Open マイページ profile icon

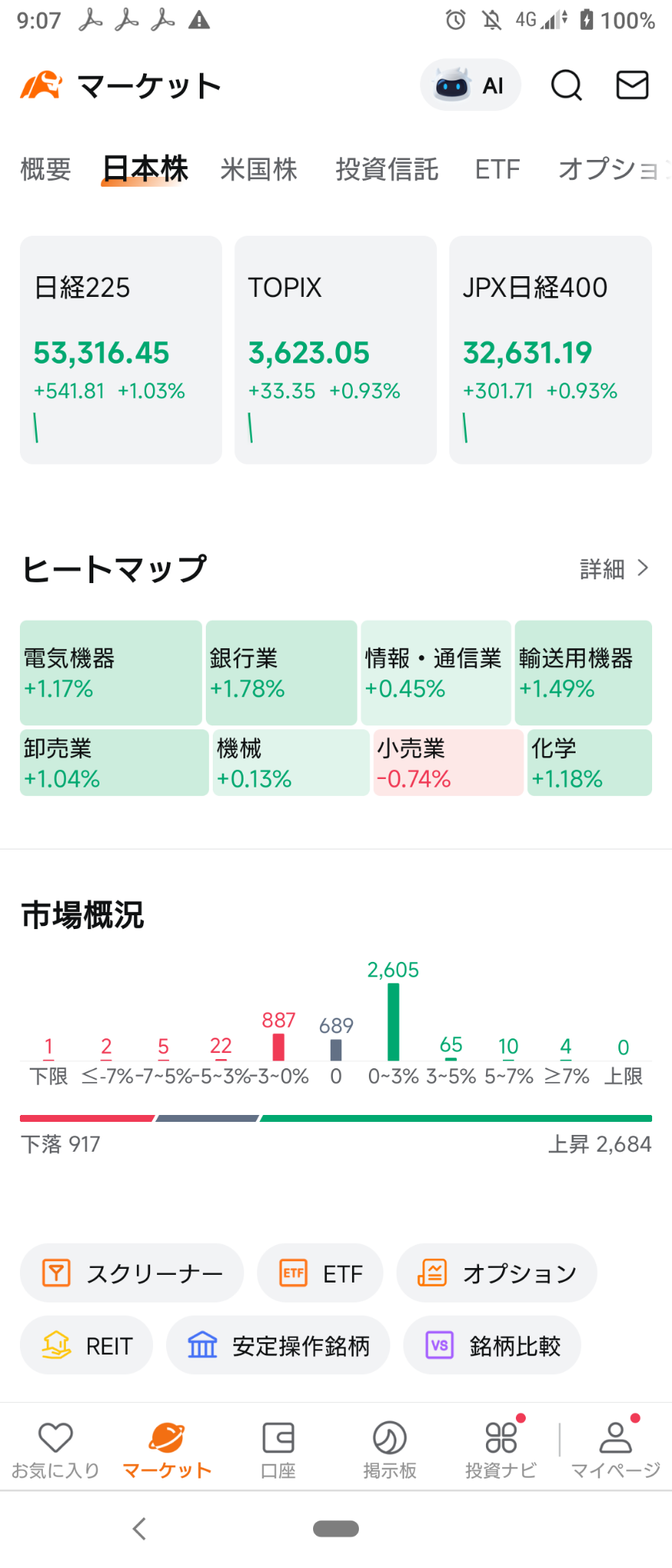615,1437
